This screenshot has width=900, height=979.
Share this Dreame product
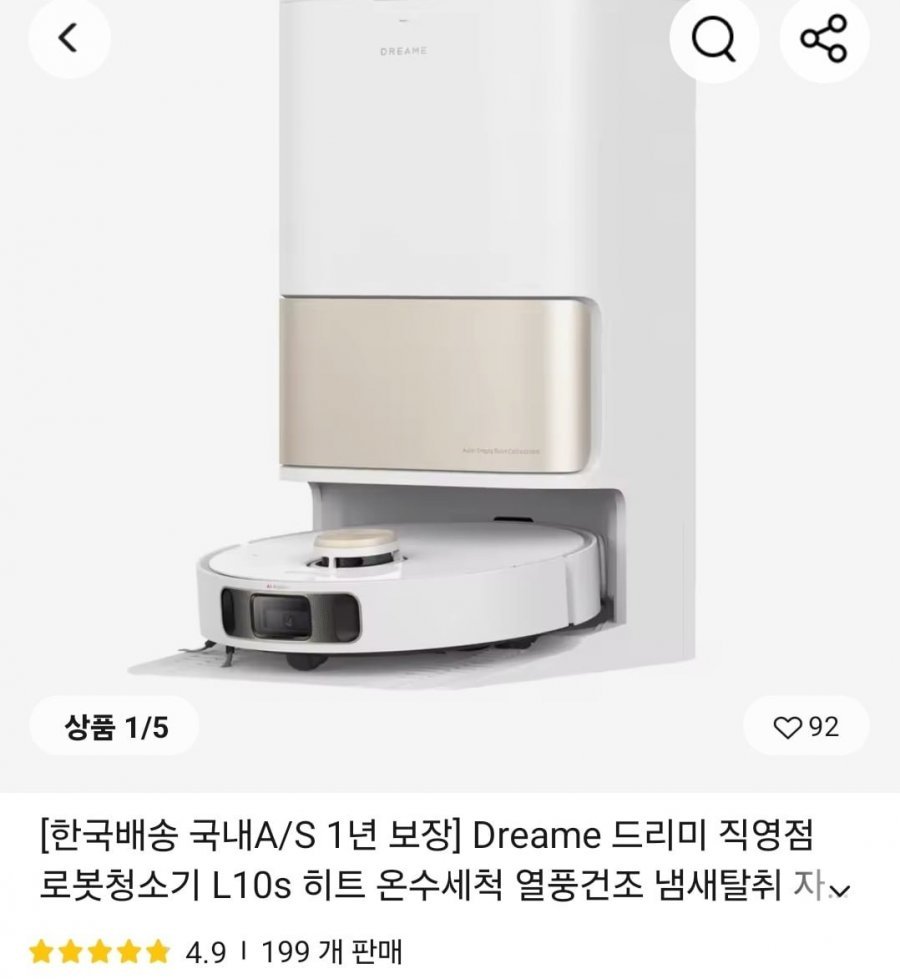pos(824,39)
